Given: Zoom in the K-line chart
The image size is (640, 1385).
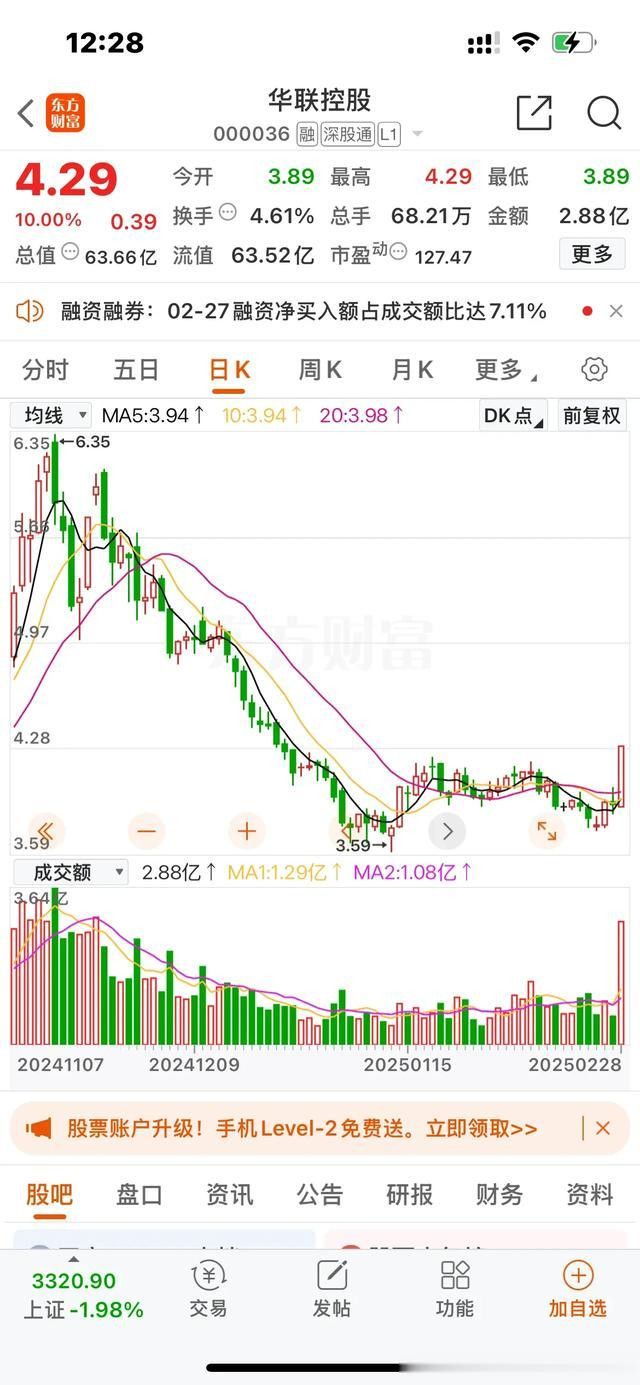Looking at the screenshot, I should [246, 830].
